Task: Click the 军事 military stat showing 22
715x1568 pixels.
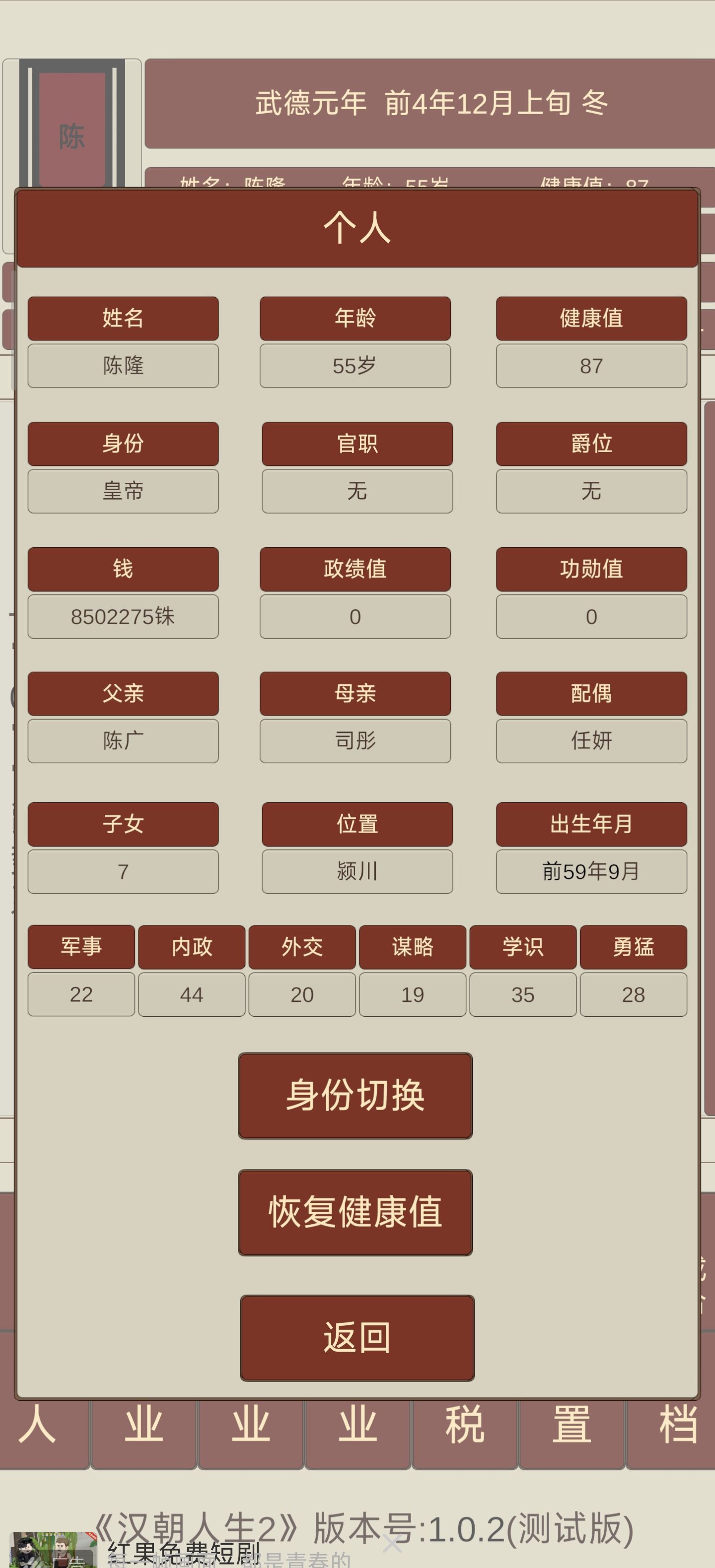Action: pos(81,994)
